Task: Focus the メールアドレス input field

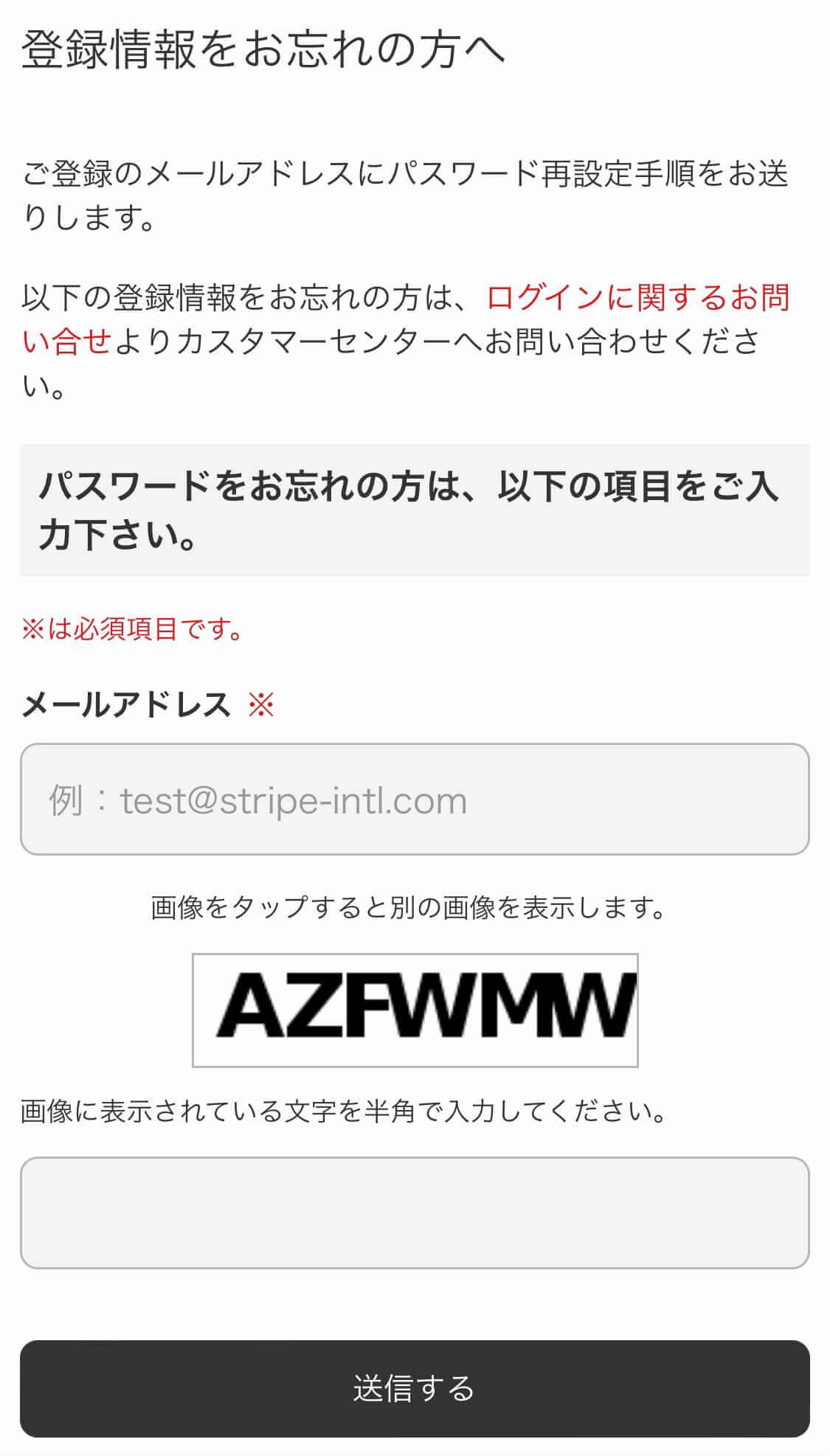Action: [x=415, y=800]
